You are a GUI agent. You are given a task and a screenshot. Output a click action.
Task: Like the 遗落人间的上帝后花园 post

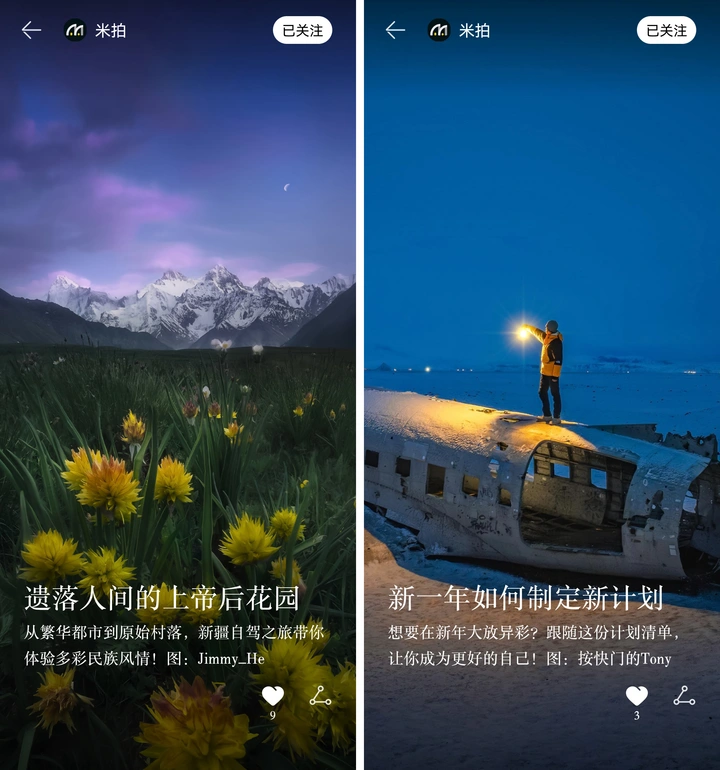tap(272, 696)
